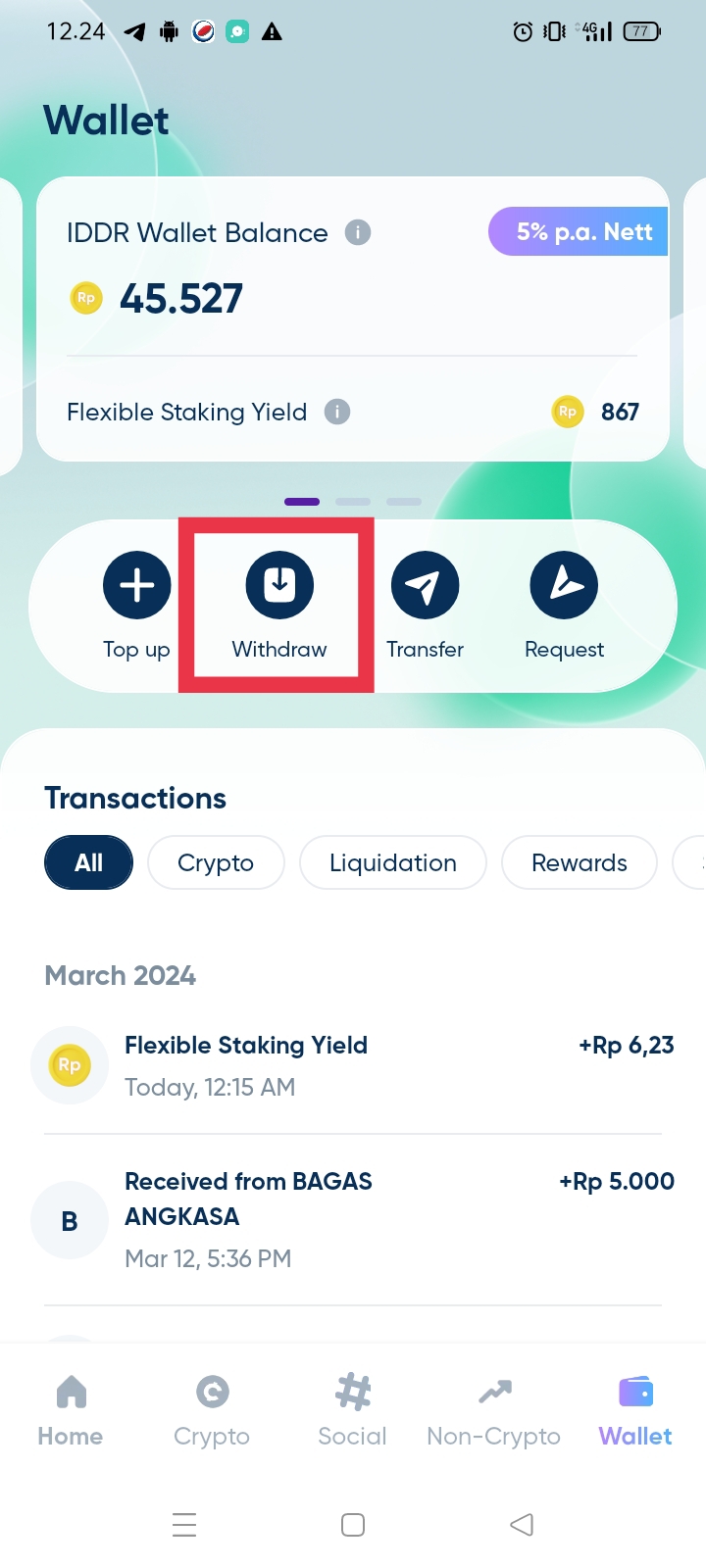706x1568 pixels.
Task: Filter transactions by Liquidation
Action: (x=392, y=862)
